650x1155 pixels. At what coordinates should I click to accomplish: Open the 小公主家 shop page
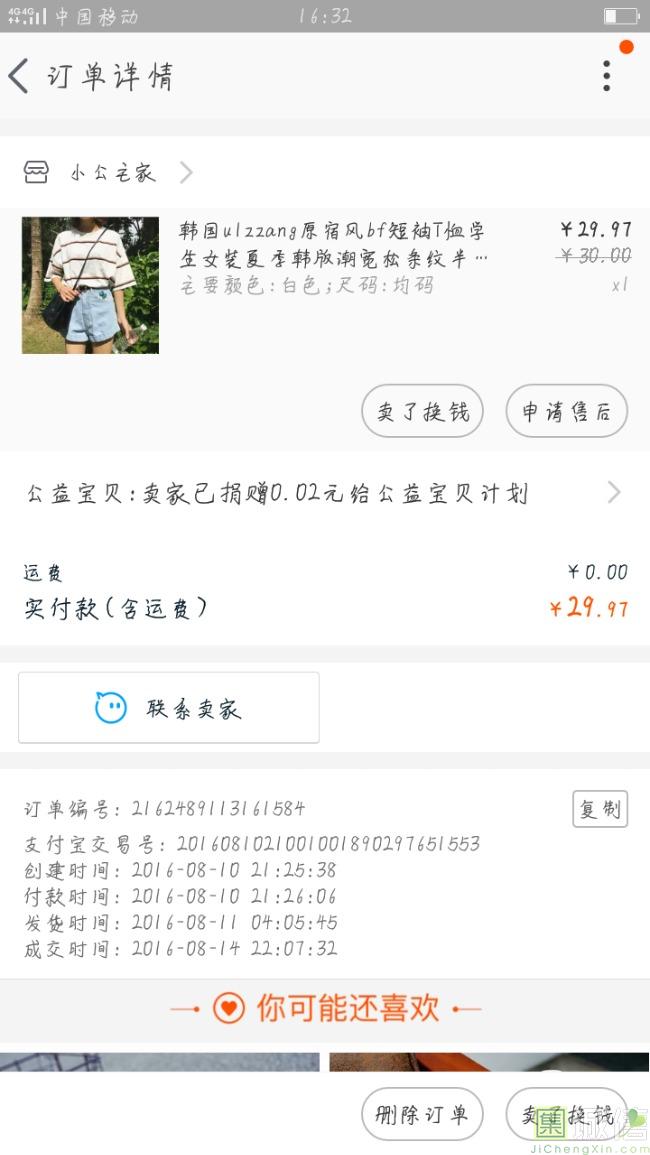coord(108,172)
